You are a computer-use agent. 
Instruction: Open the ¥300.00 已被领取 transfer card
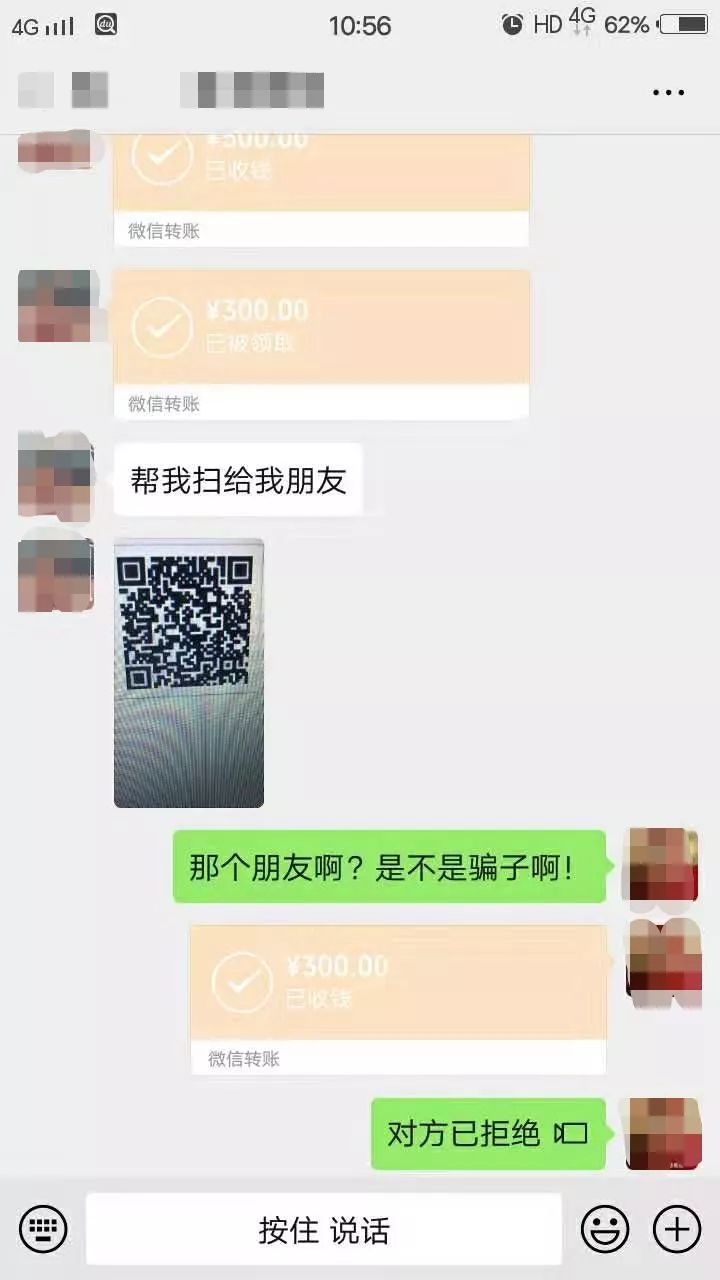click(x=321, y=343)
